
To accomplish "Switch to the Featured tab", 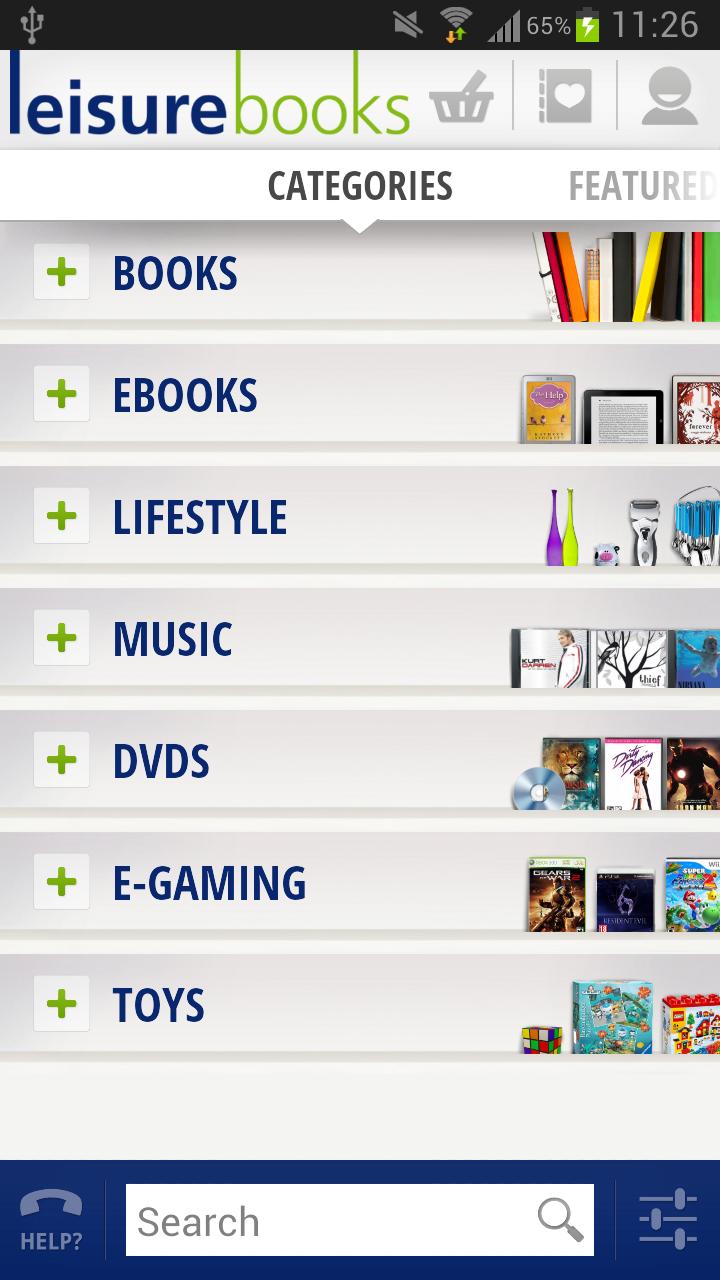I will (x=641, y=187).
